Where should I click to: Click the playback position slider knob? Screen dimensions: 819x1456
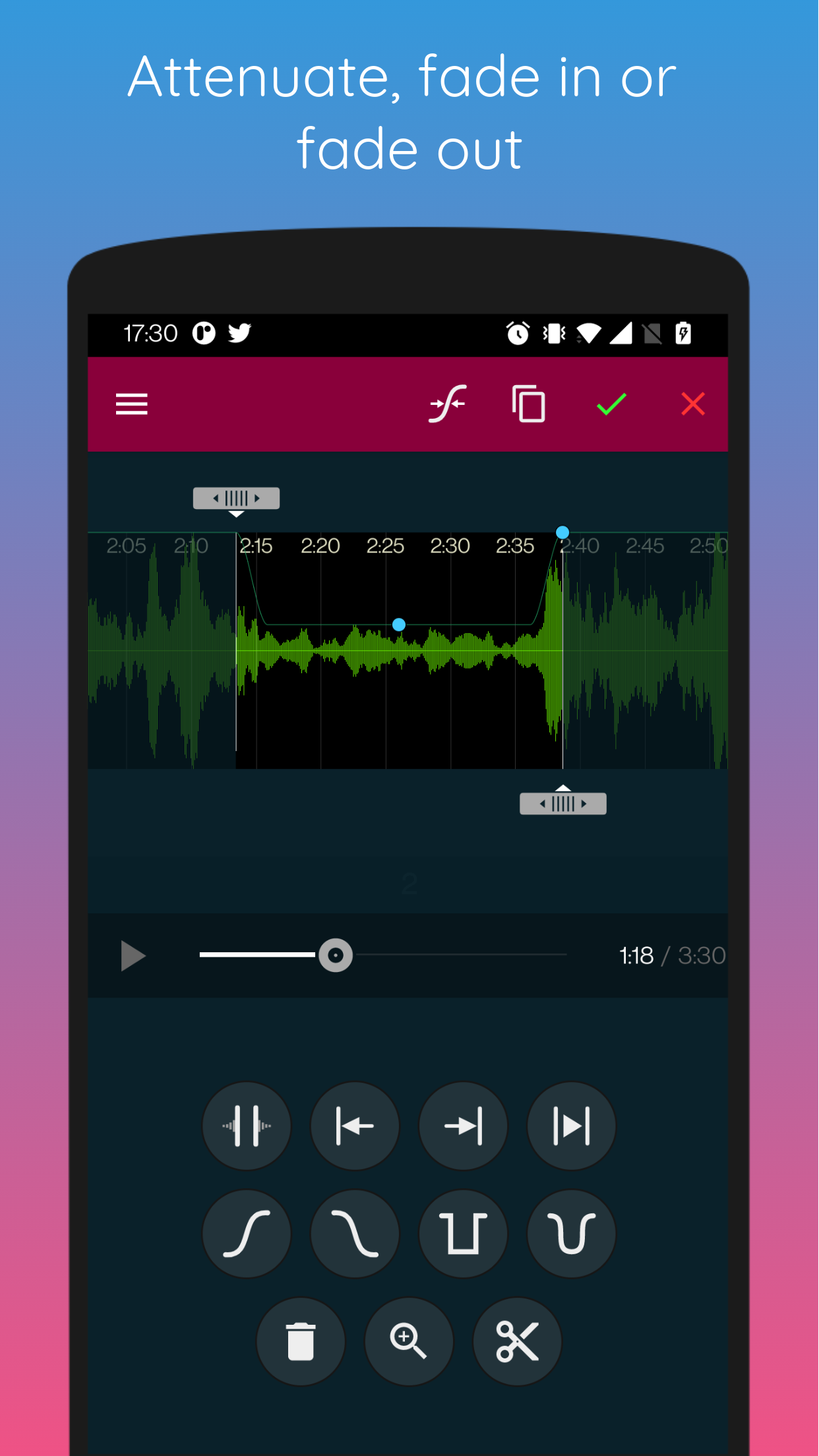point(335,955)
